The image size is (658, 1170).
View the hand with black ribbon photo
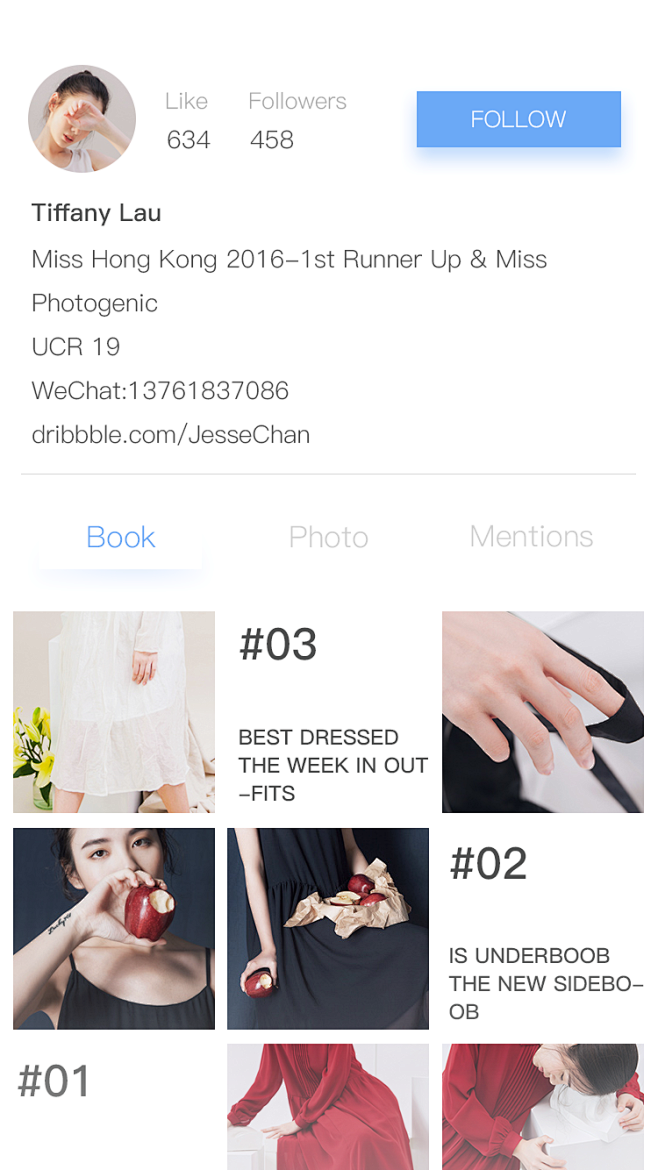[542, 712]
